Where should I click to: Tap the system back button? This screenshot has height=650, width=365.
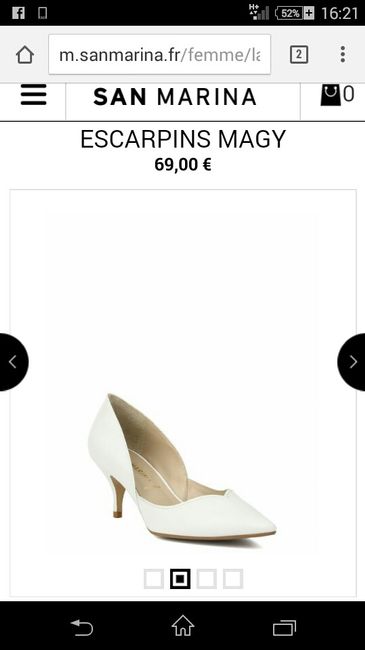click(82, 627)
